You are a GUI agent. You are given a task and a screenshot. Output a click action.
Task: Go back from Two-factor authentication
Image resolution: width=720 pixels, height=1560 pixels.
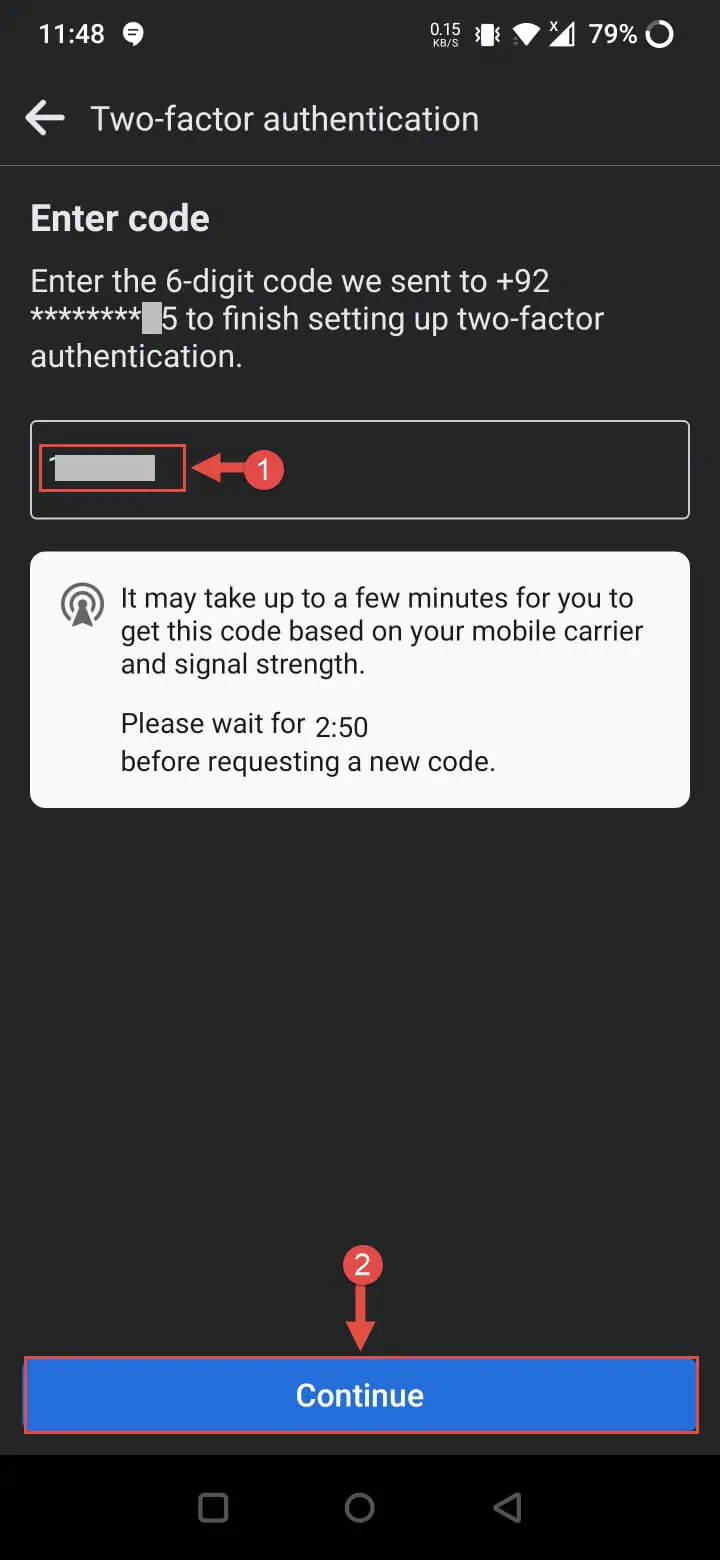[45, 118]
